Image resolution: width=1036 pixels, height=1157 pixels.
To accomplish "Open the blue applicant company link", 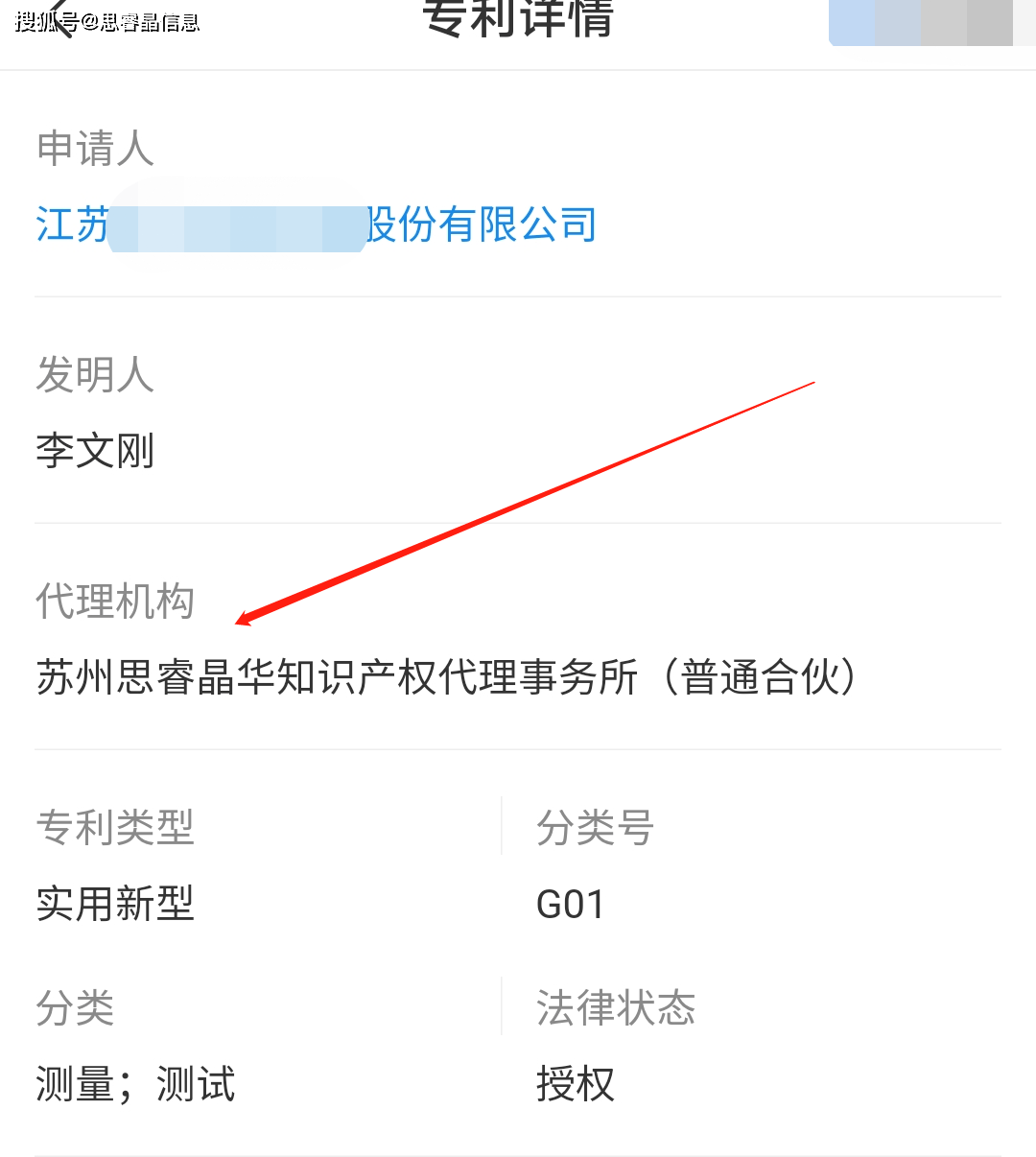I will click(317, 226).
